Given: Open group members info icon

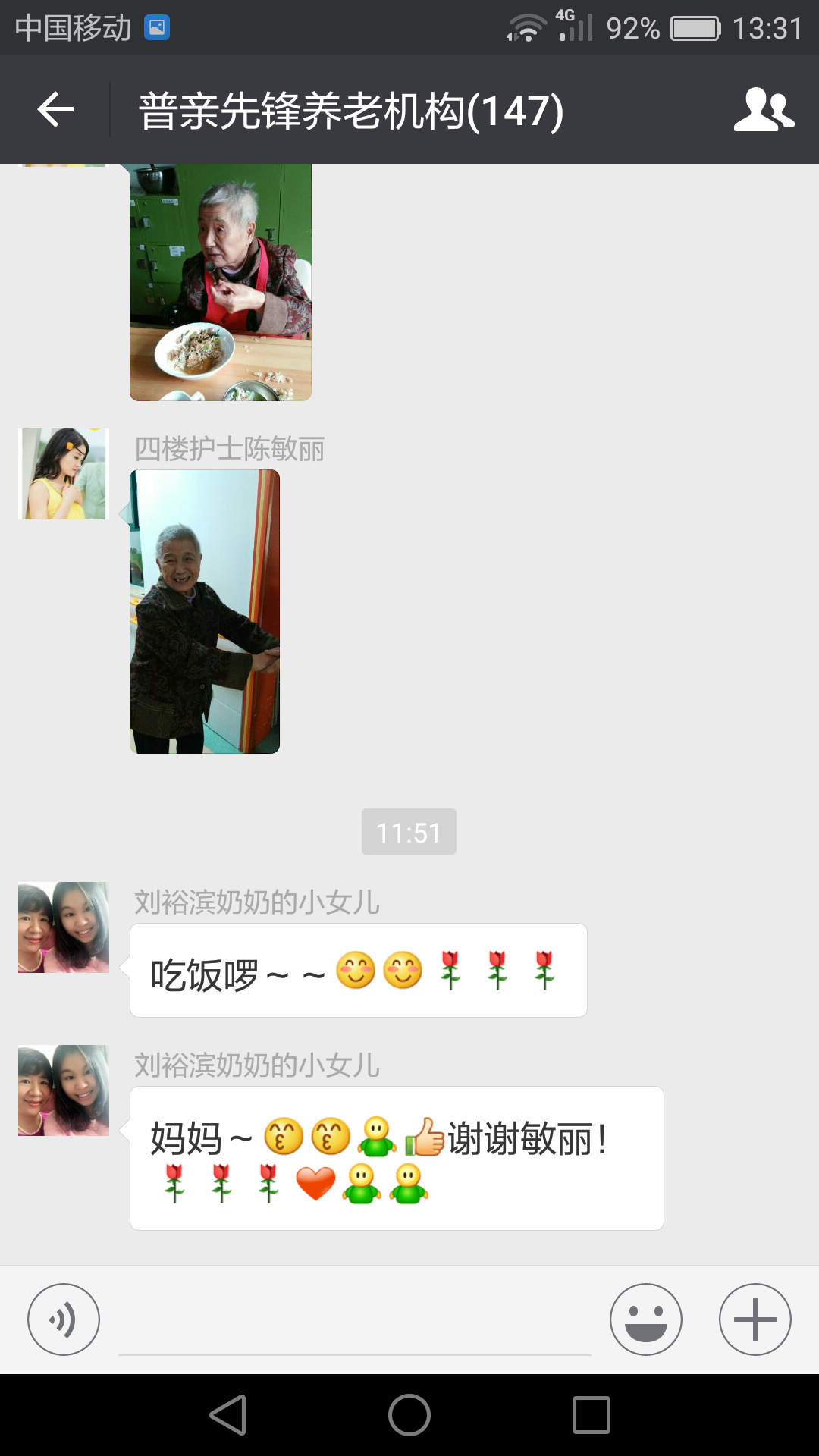Looking at the screenshot, I should click(x=763, y=110).
